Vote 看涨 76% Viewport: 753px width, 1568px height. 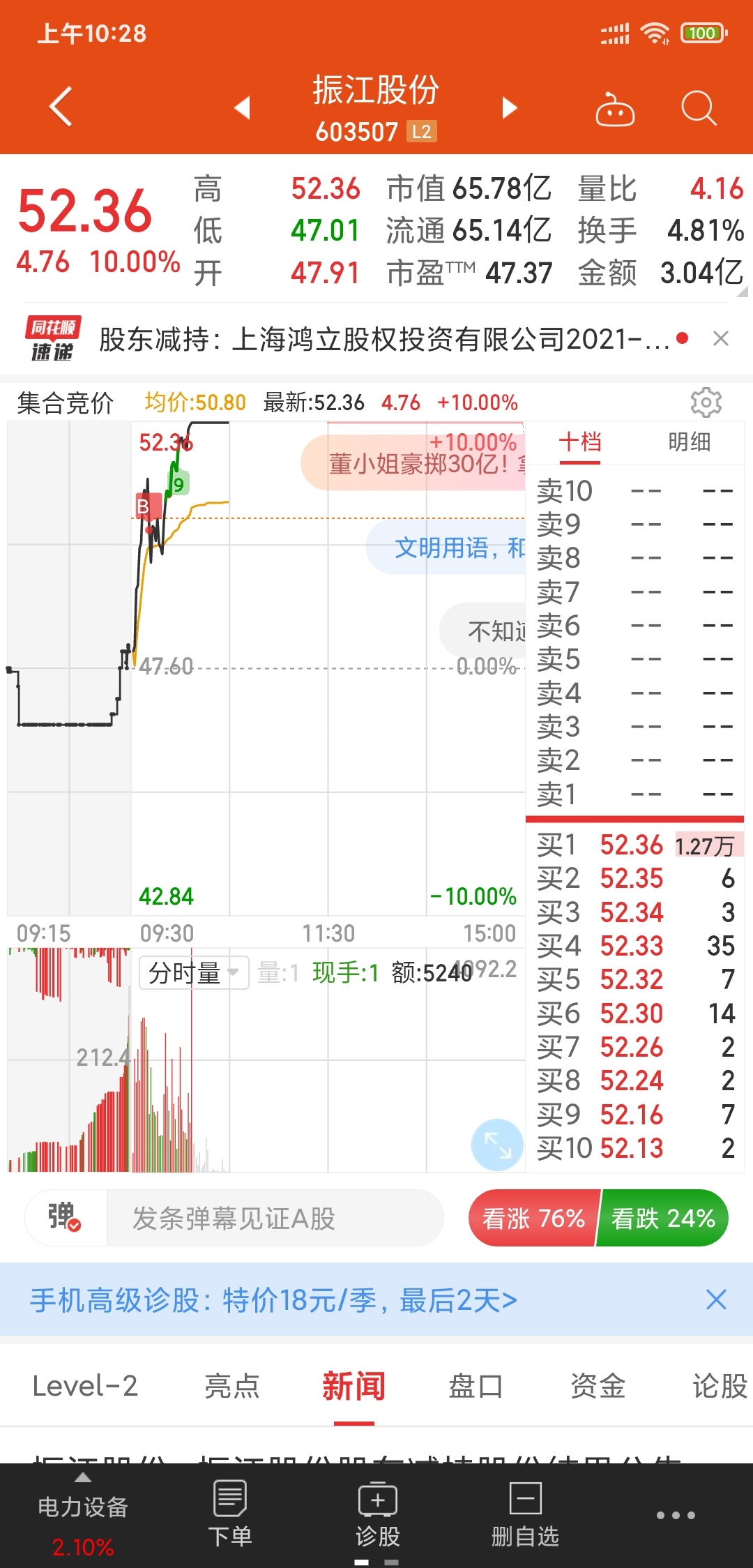(x=533, y=1219)
